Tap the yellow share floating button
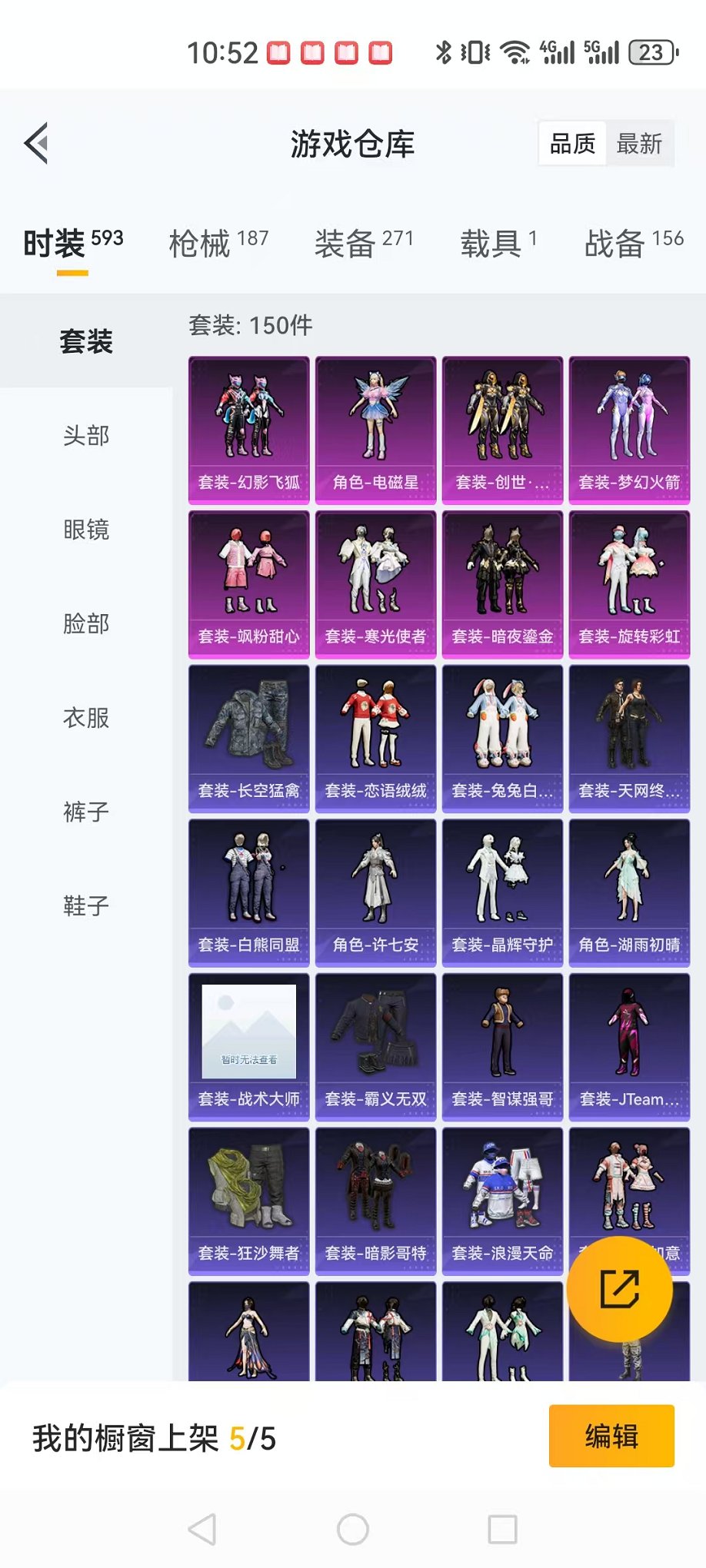Image resolution: width=706 pixels, height=1568 pixels. (620, 1289)
